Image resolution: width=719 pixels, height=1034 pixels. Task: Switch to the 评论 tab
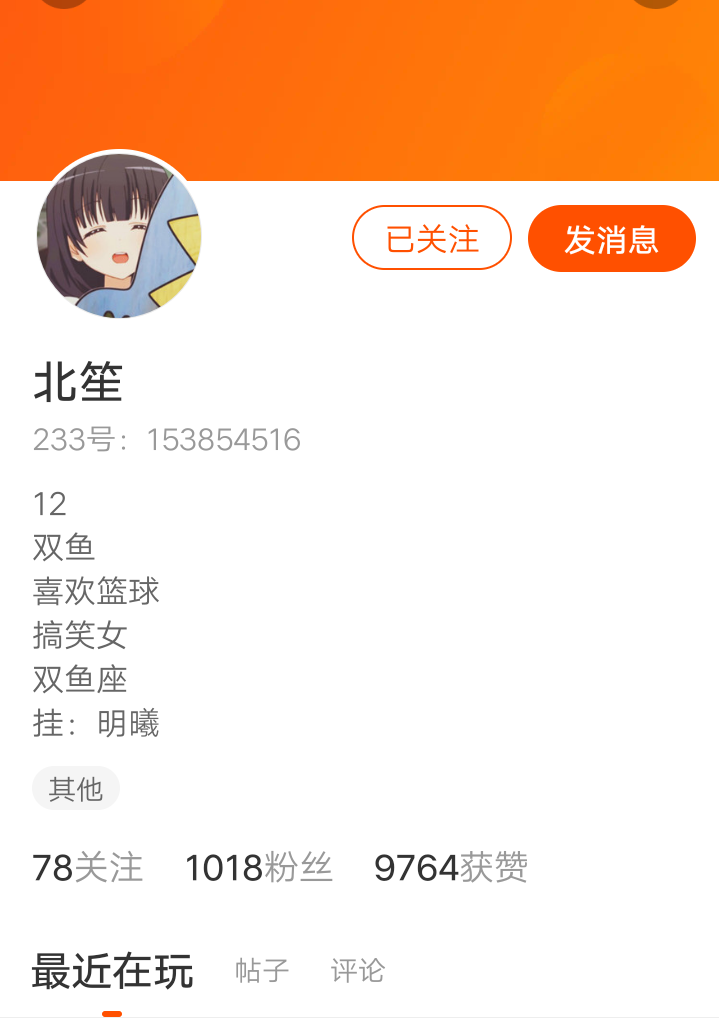tap(358, 971)
